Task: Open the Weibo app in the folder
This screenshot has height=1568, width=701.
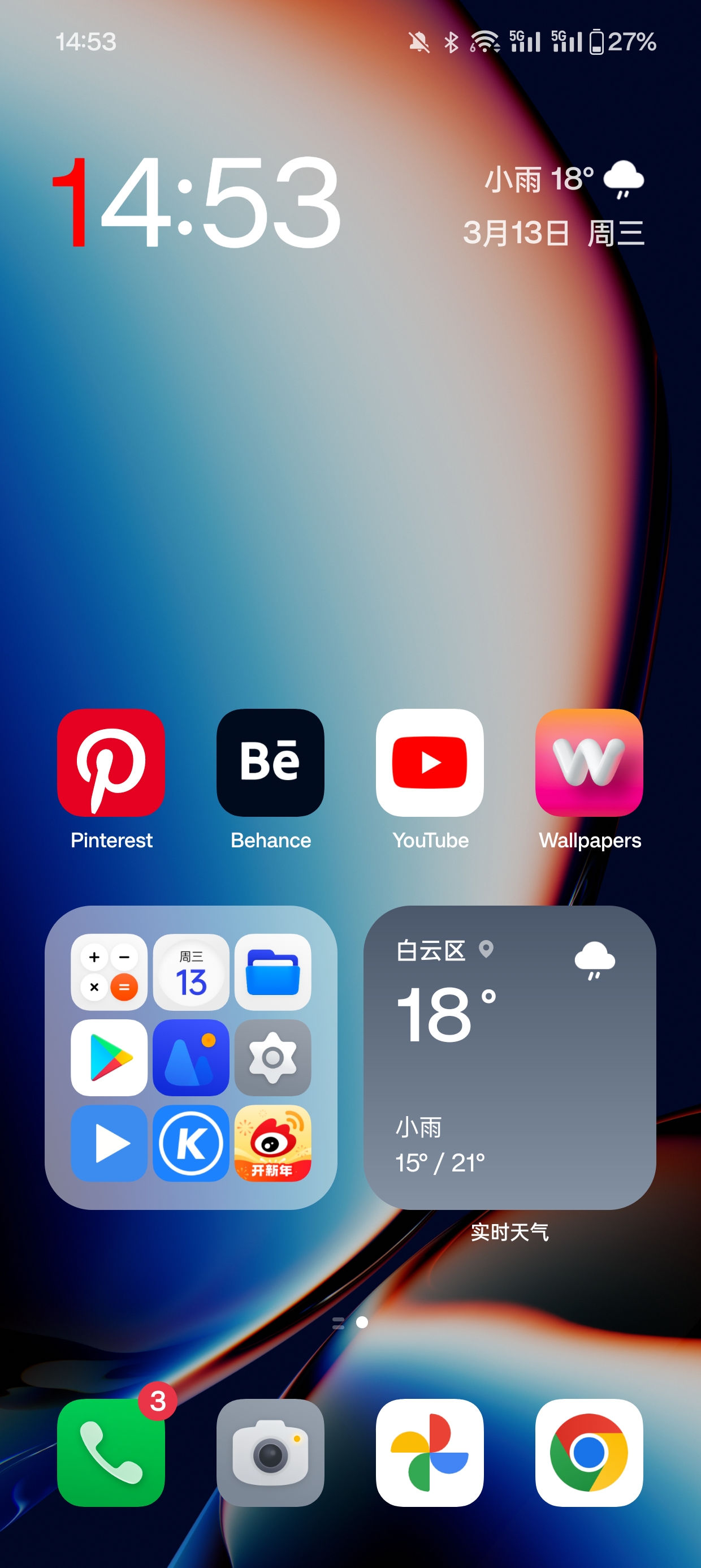Action: pyautogui.click(x=272, y=1143)
